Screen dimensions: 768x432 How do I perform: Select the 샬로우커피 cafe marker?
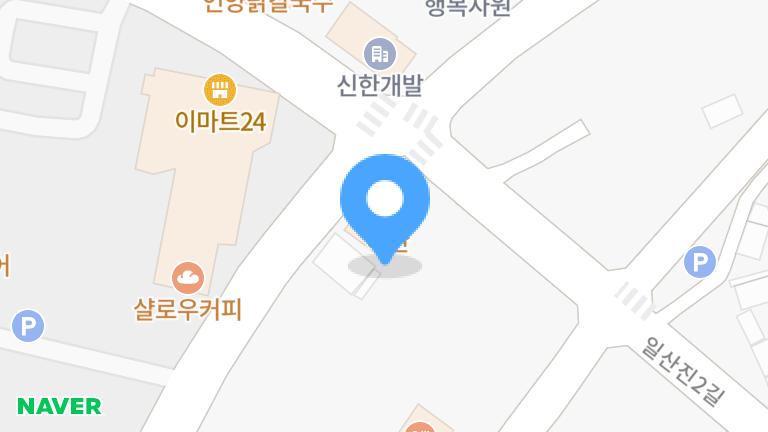[187, 276]
